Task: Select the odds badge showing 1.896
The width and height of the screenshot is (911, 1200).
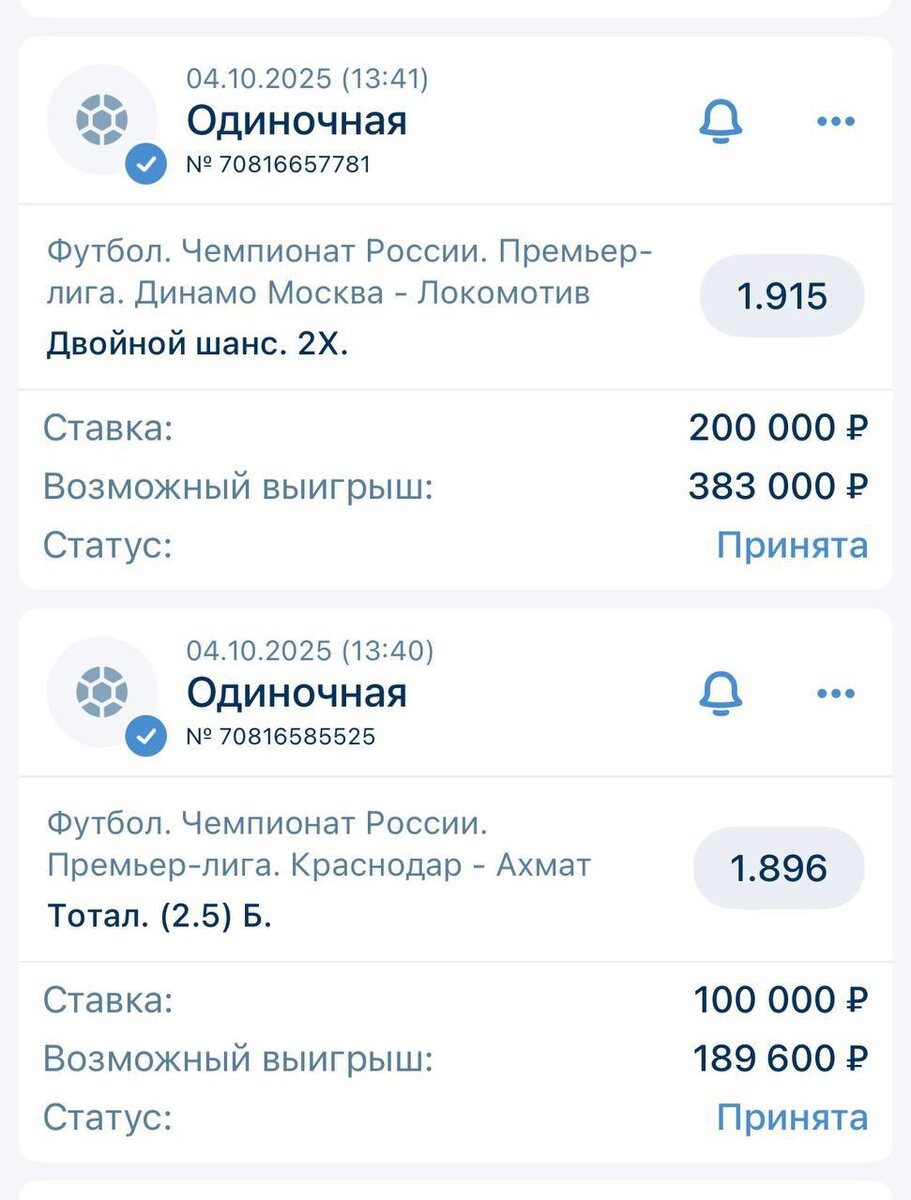Action: pos(779,868)
